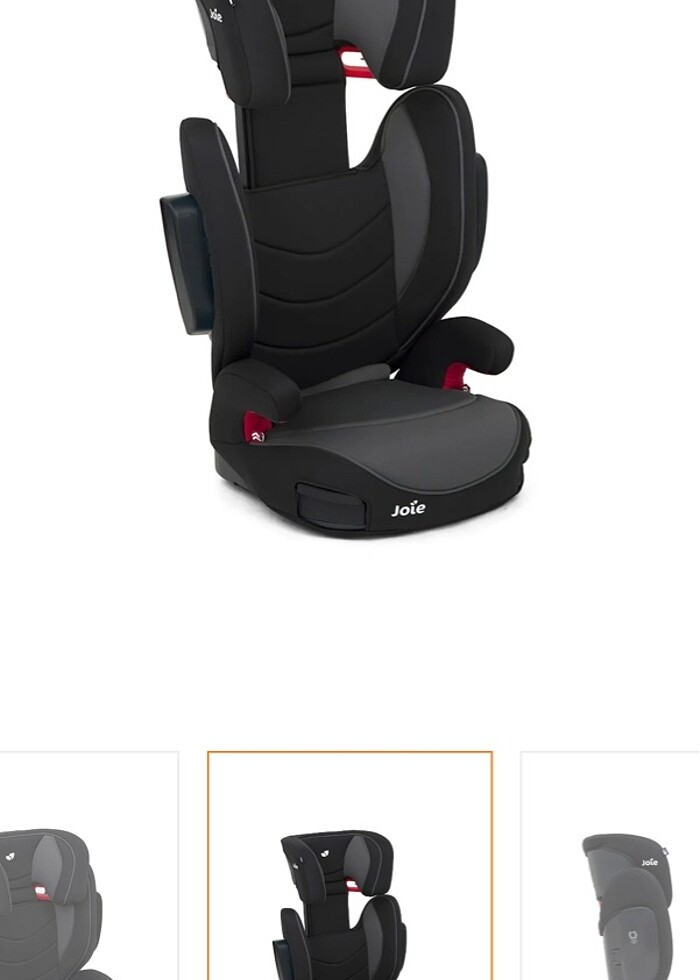
Task: Select the orange-outlined car seat thumbnail
Action: 349,866
